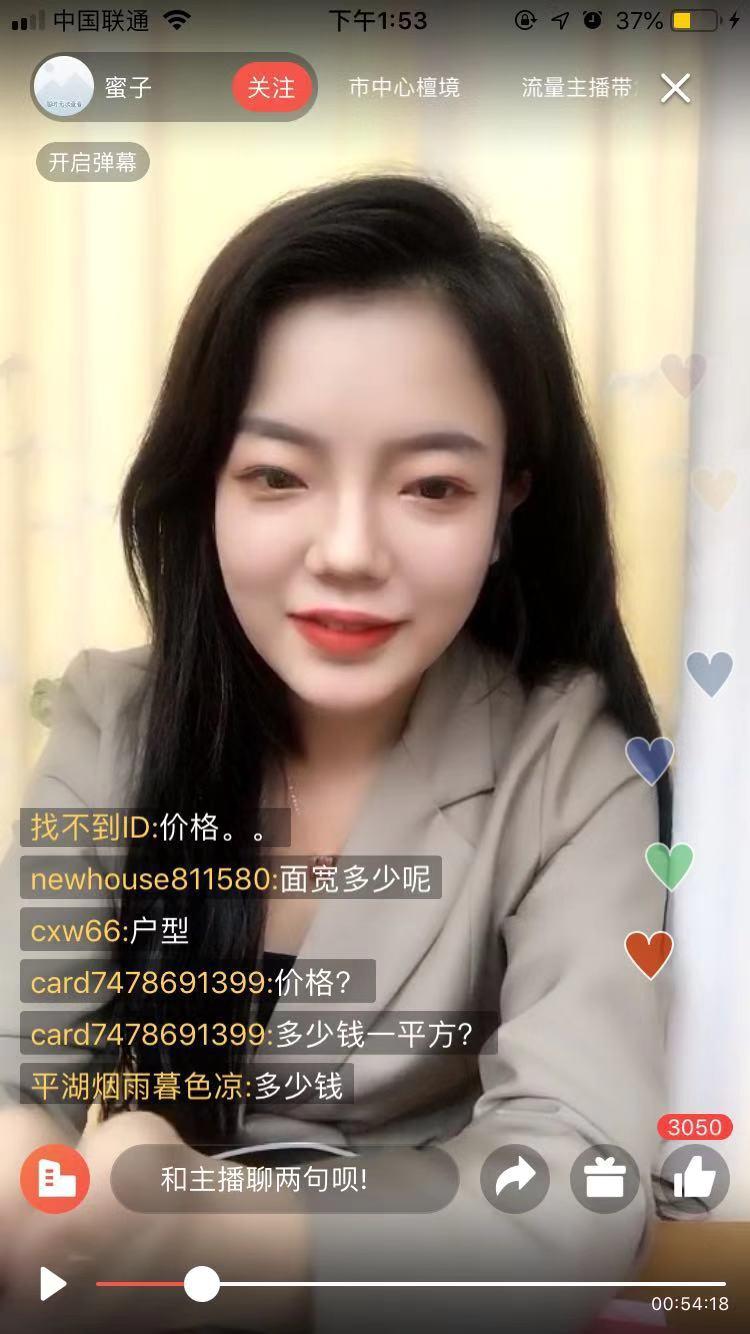Open the gift box

pyautogui.click(x=604, y=1180)
